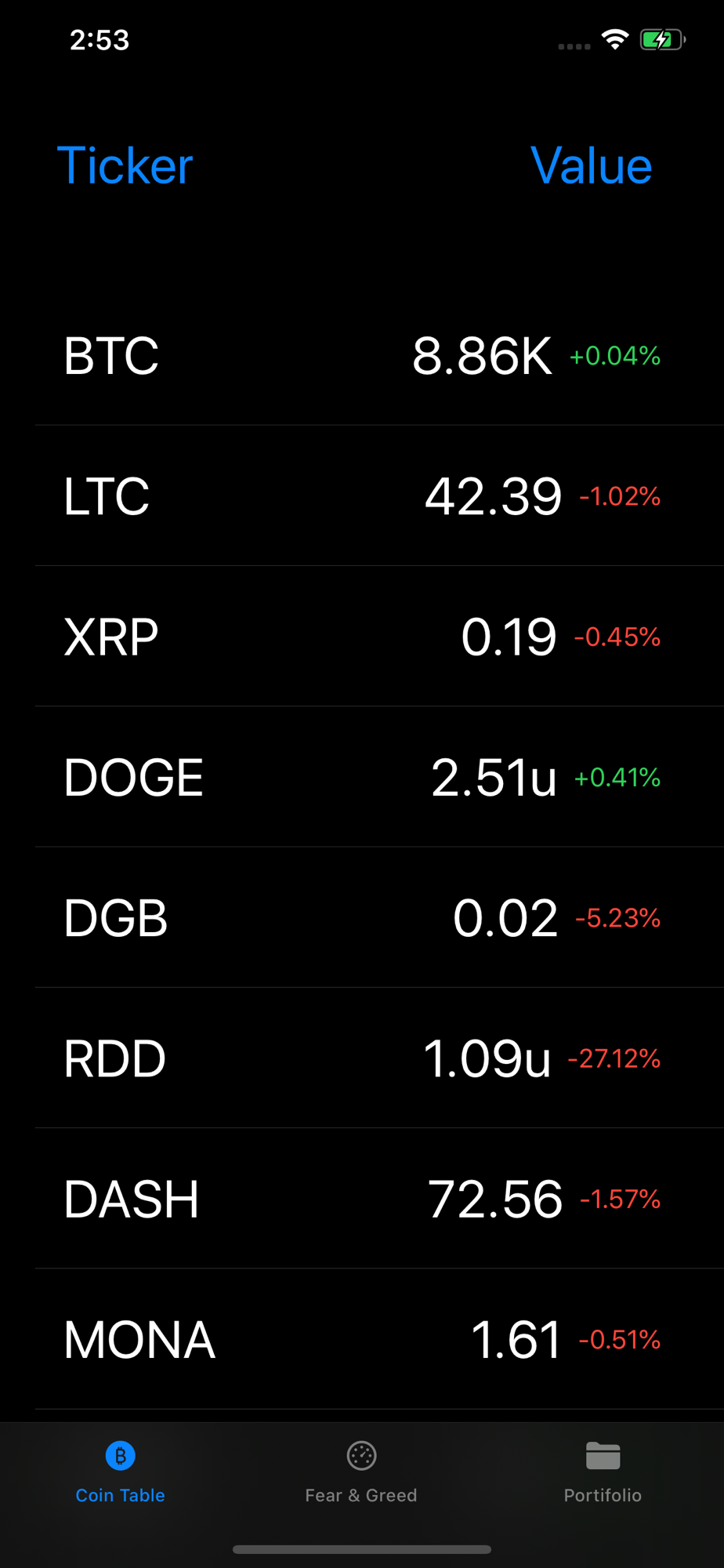Screen dimensions: 724x1568
Task: Open the MONA coin row
Action: [x=362, y=1339]
